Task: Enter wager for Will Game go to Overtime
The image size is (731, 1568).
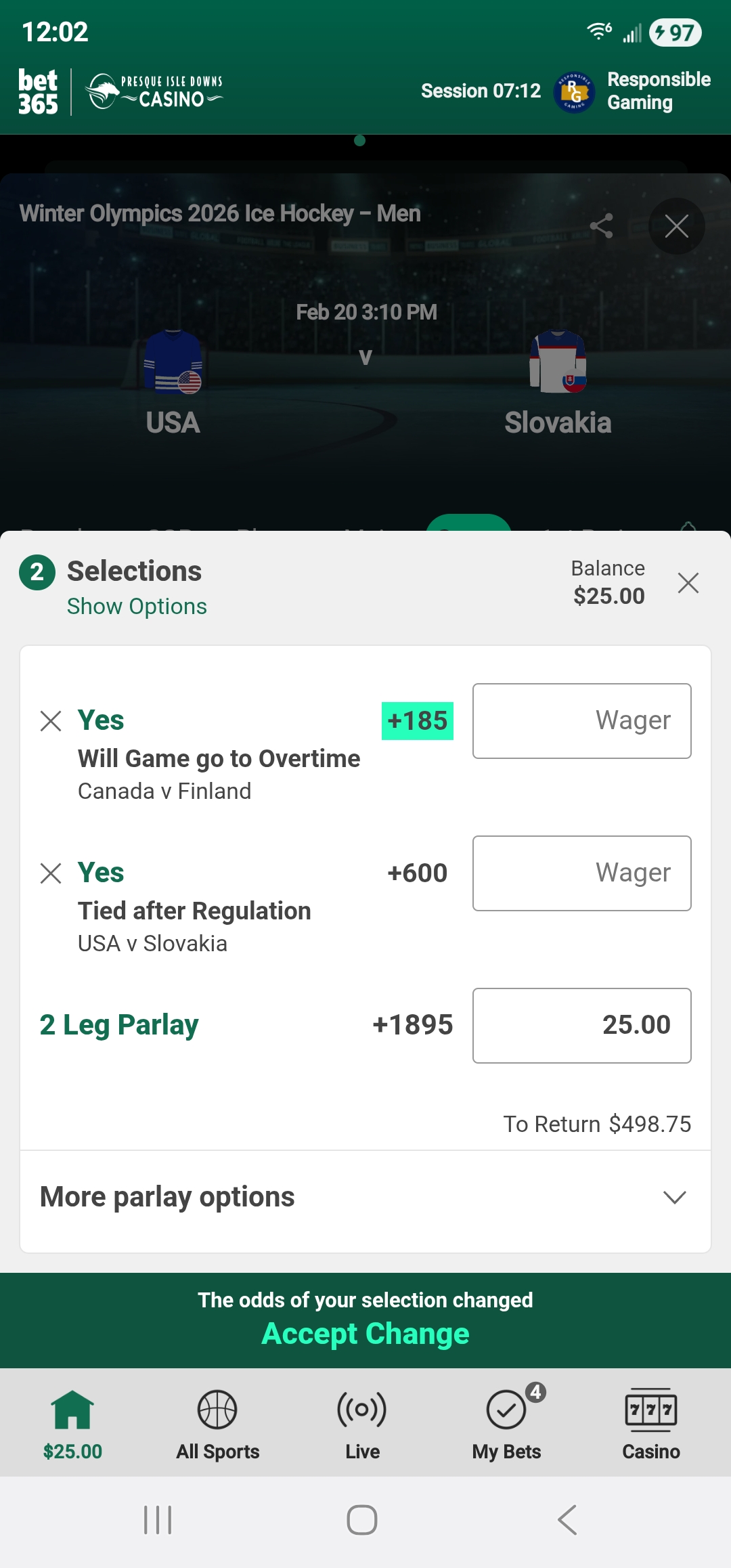Action: pos(581,721)
